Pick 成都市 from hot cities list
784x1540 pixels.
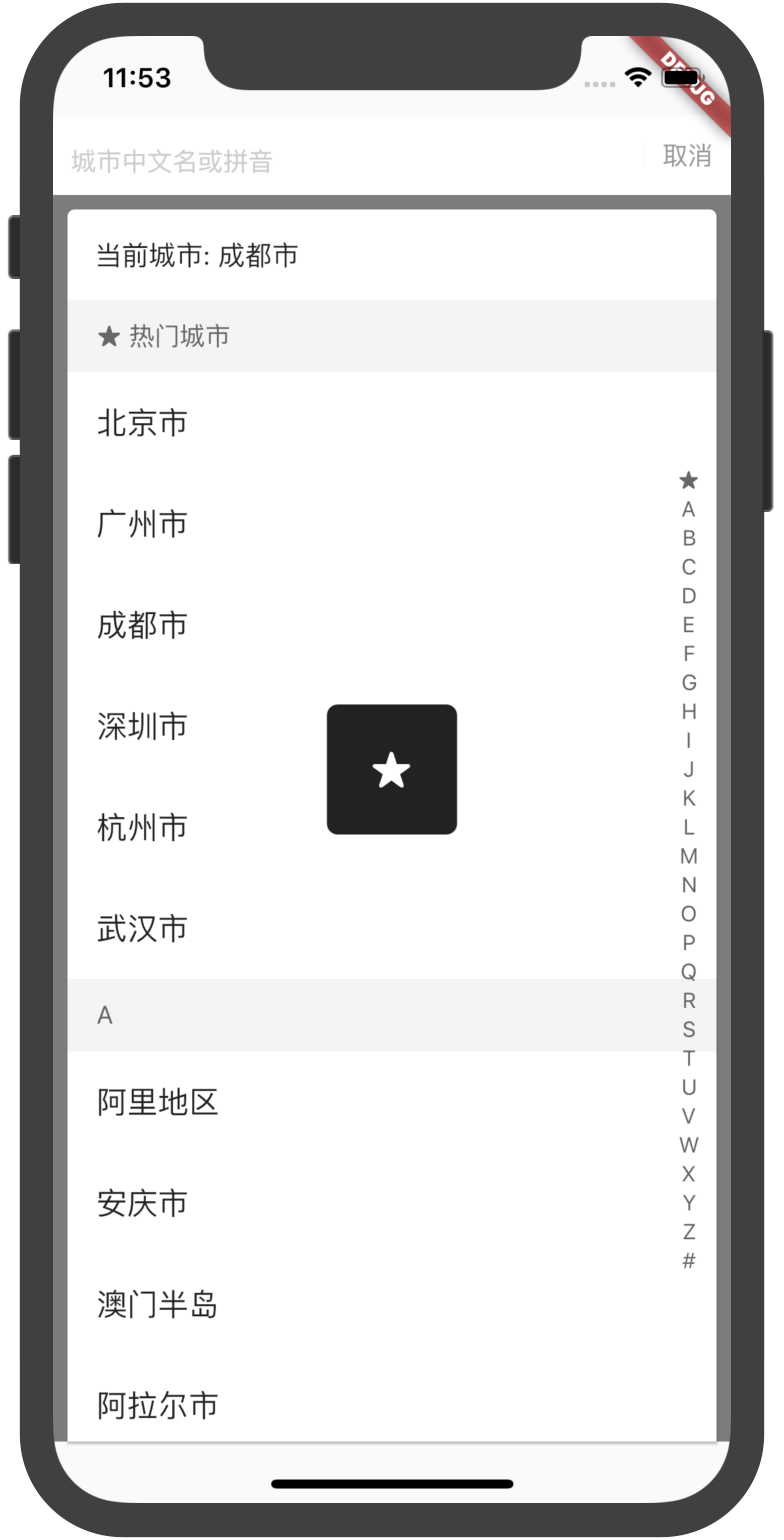pos(142,625)
